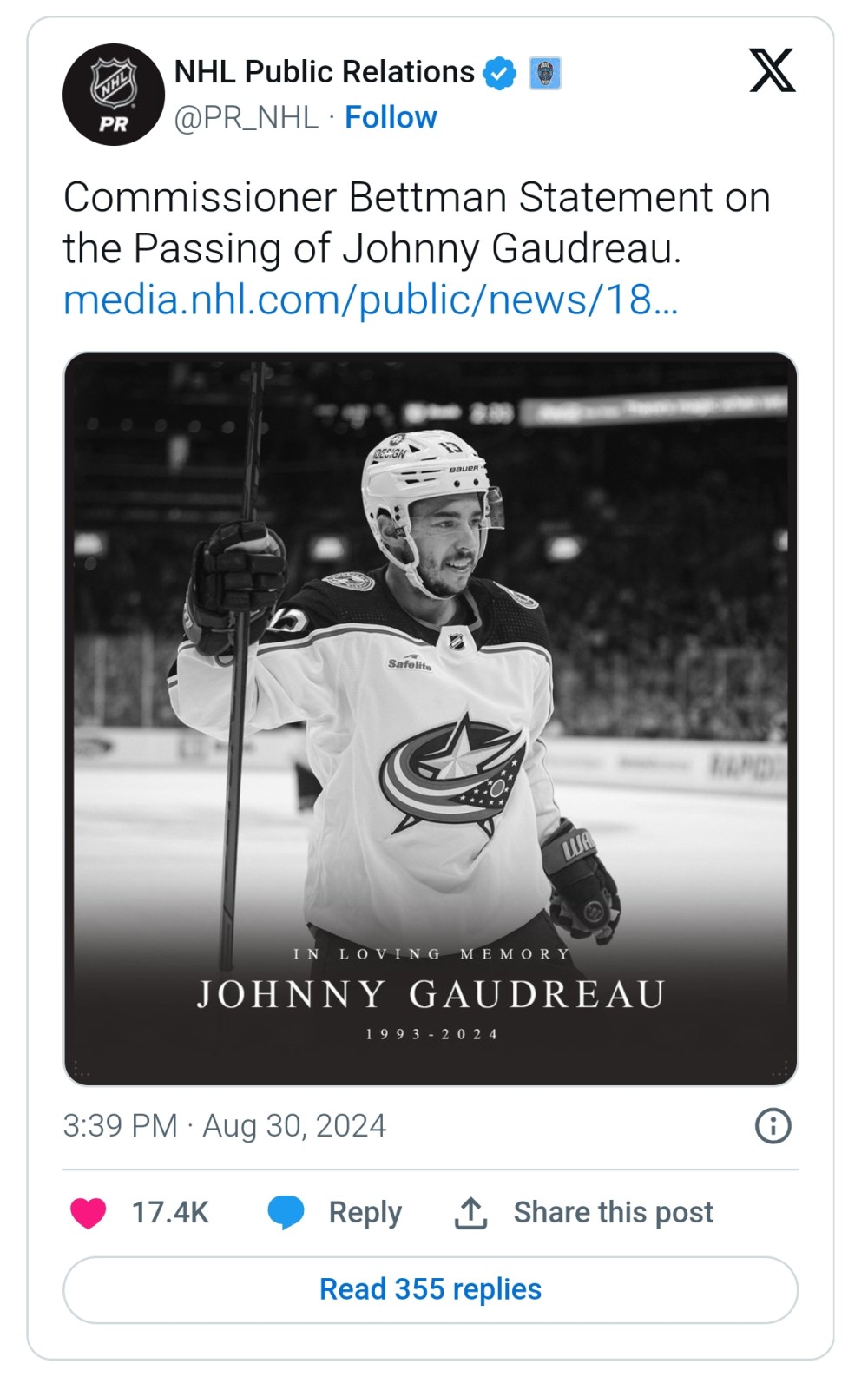The height and width of the screenshot is (1377, 868).
Task: Open NHL Public Relations account name
Action: click(x=324, y=72)
